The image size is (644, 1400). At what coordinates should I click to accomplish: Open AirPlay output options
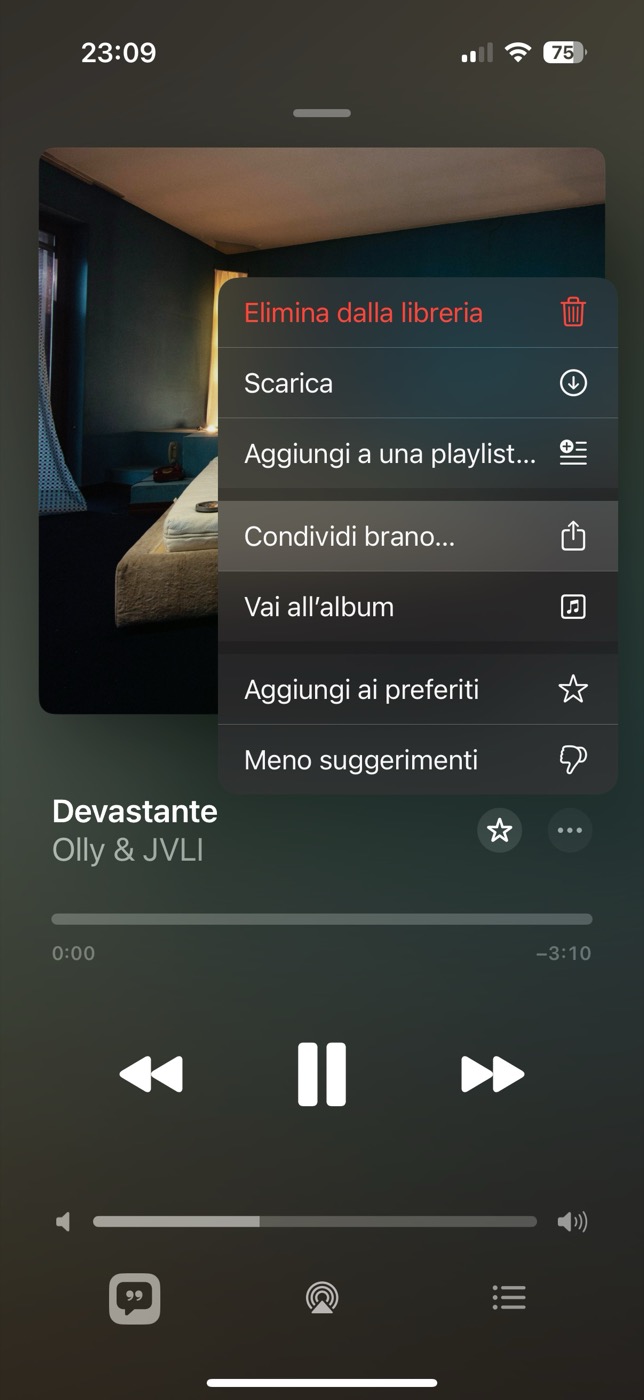pos(322,1298)
